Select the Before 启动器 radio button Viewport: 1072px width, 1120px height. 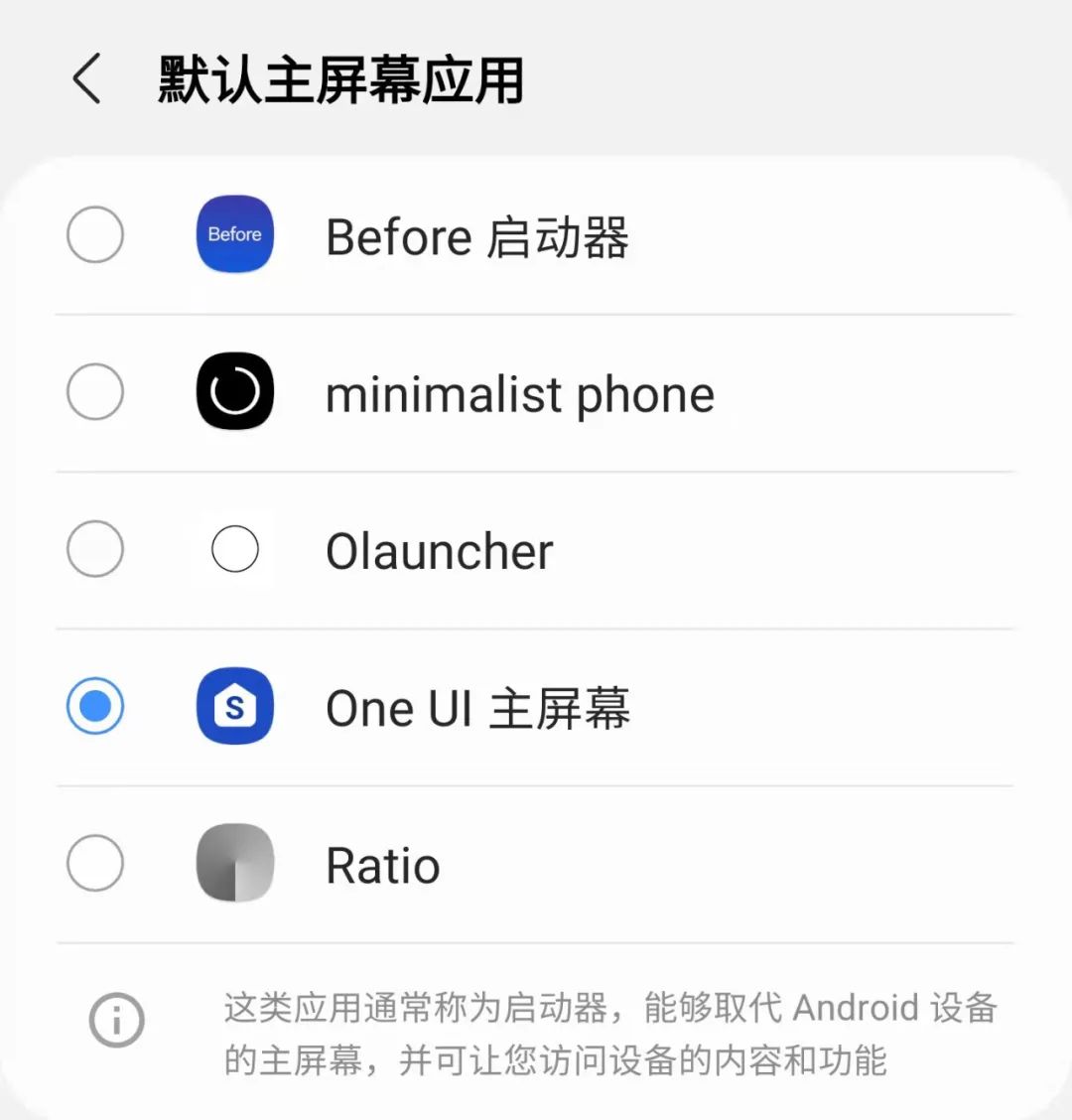coord(95,235)
